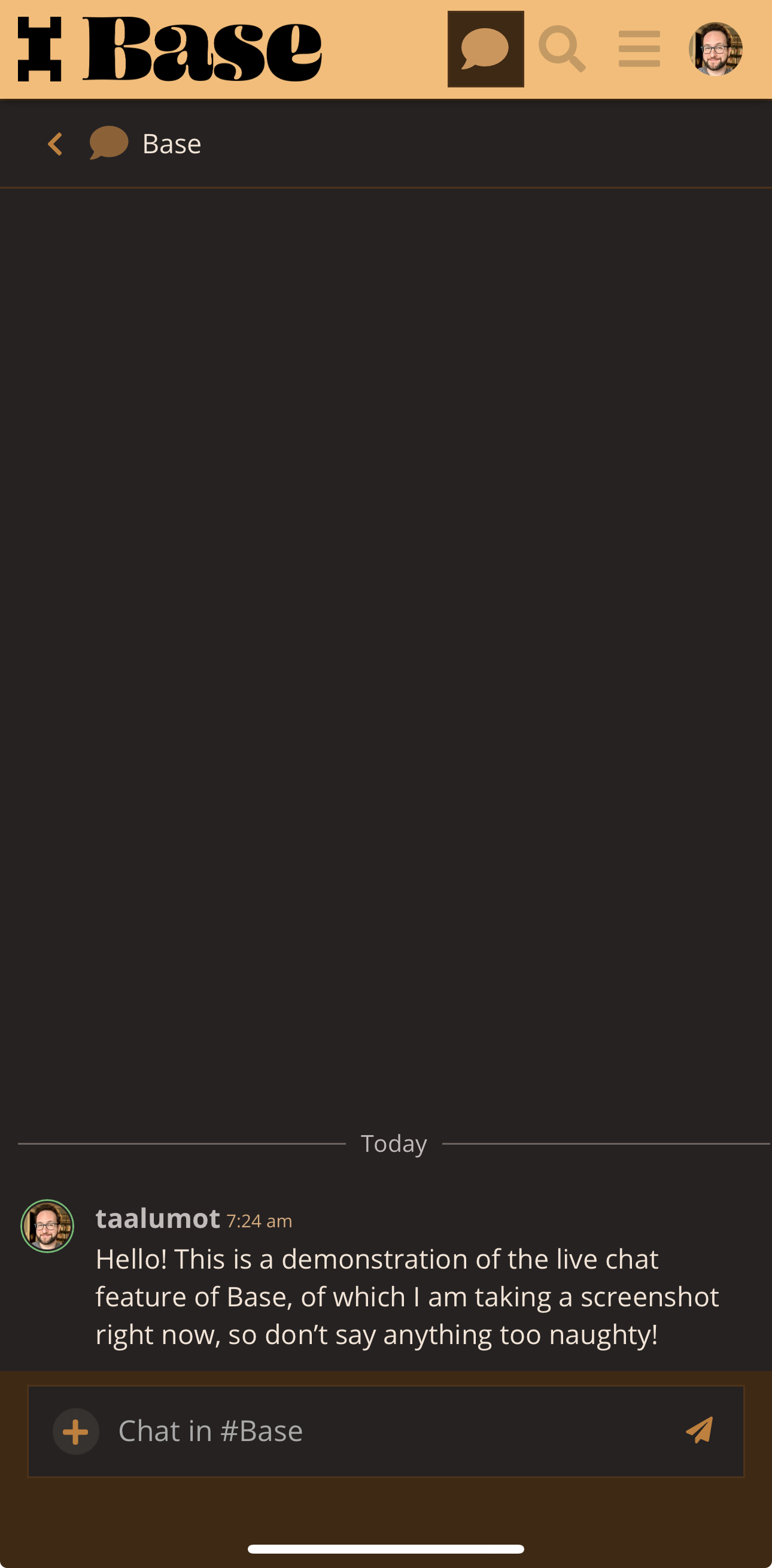Open the profile avatar in the header

pyautogui.click(x=715, y=48)
